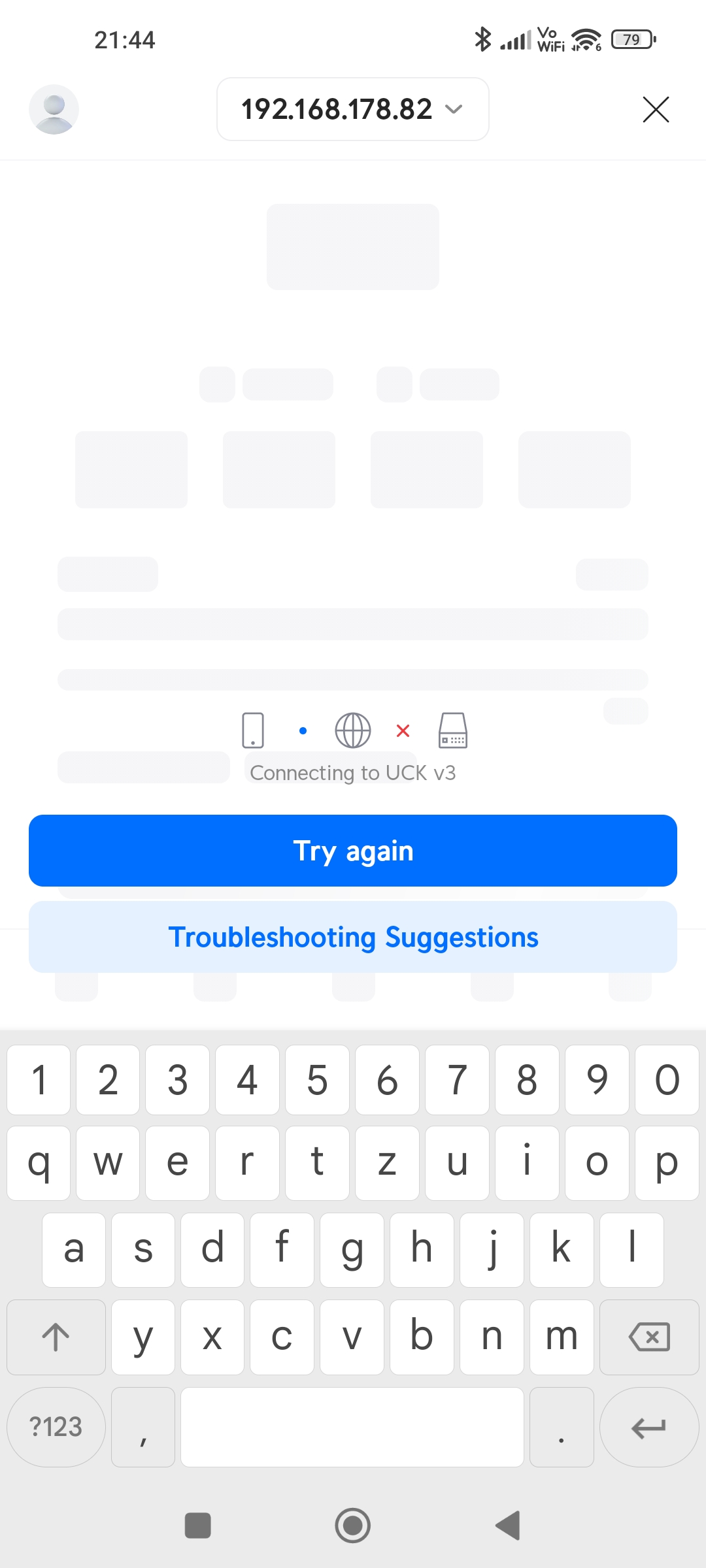Switch keyboard to ?123 symbols
706x1568 pixels.
click(x=56, y=1427)
